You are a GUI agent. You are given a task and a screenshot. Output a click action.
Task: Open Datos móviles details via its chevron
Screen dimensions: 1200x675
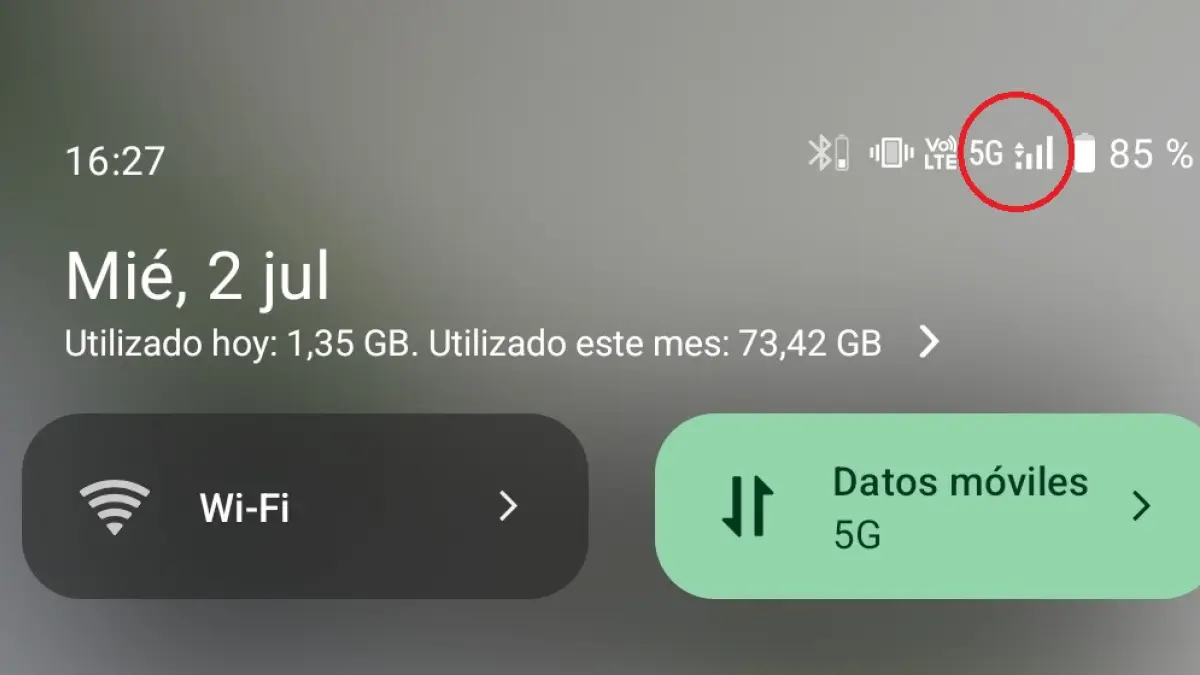pos(1141,507)
